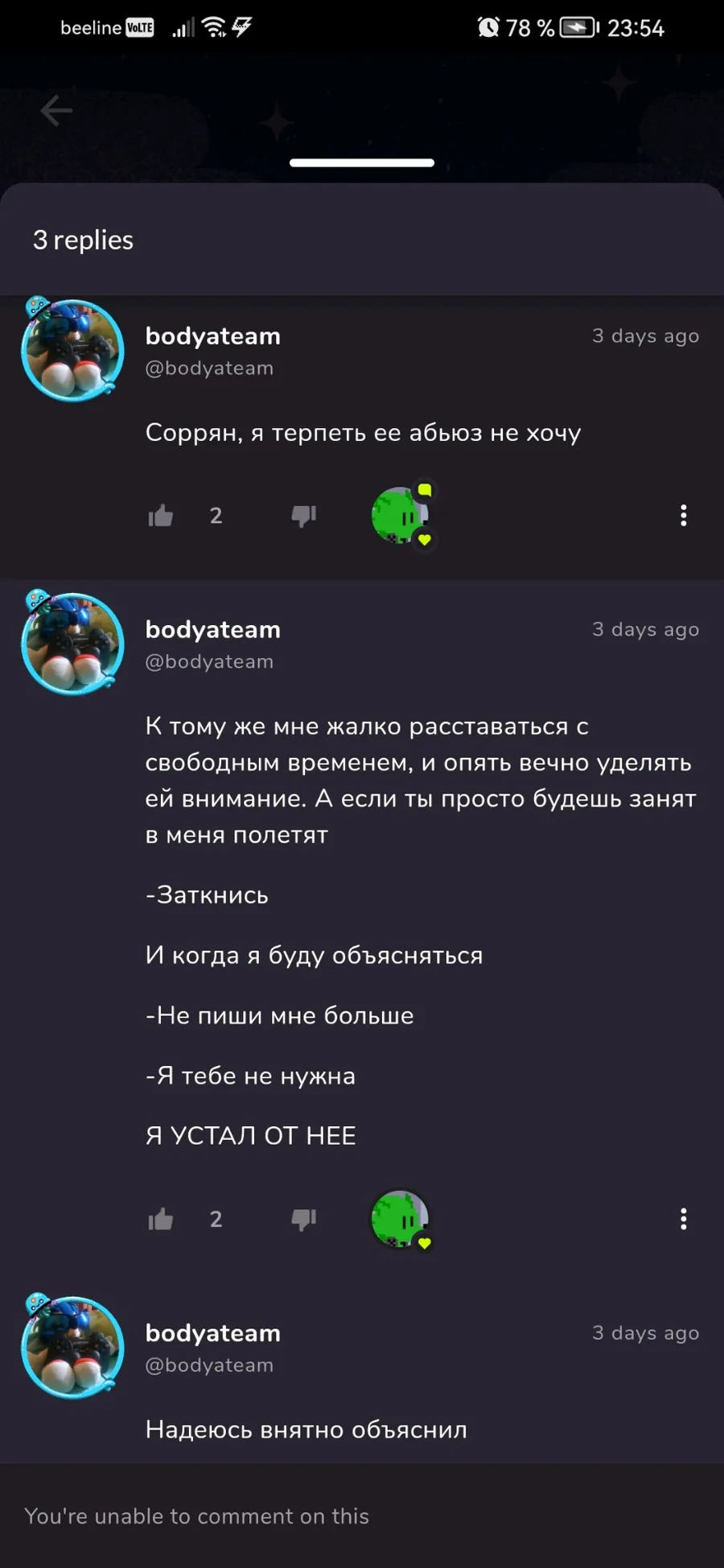Open overflow menu for "Я УСТАЛ ОТ НЕЕ" reply
This screenshot has width=724, height=1568.
point(683,1220)
